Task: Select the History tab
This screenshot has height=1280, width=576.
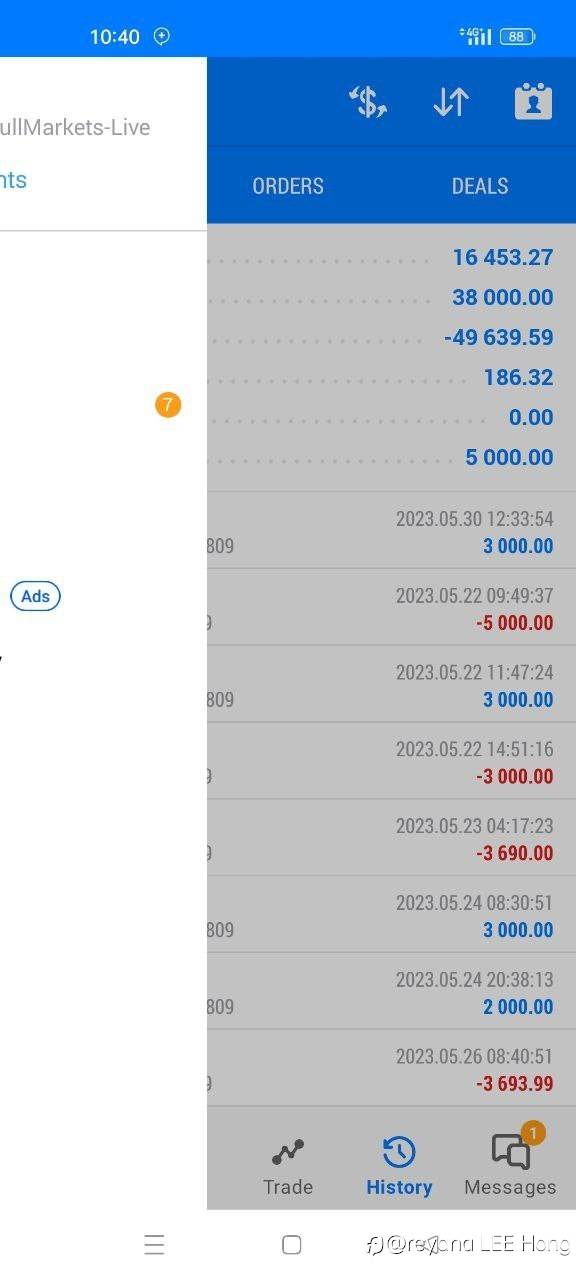Action: pyautogui.click(x=399, y=1167)
